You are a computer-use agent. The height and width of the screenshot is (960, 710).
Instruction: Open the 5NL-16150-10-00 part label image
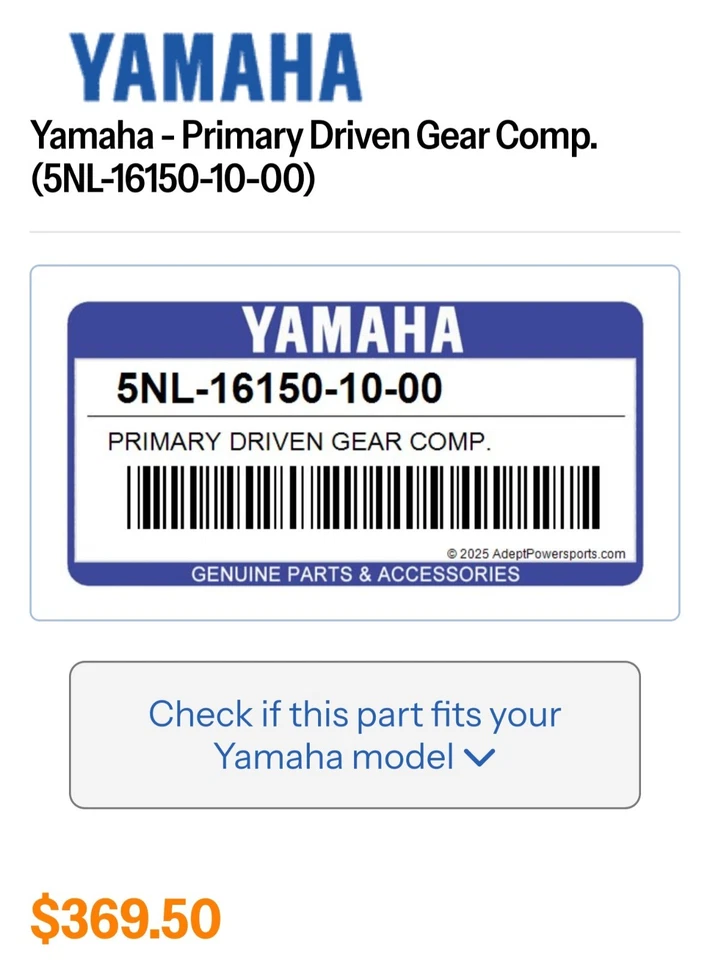pos(354,443)
